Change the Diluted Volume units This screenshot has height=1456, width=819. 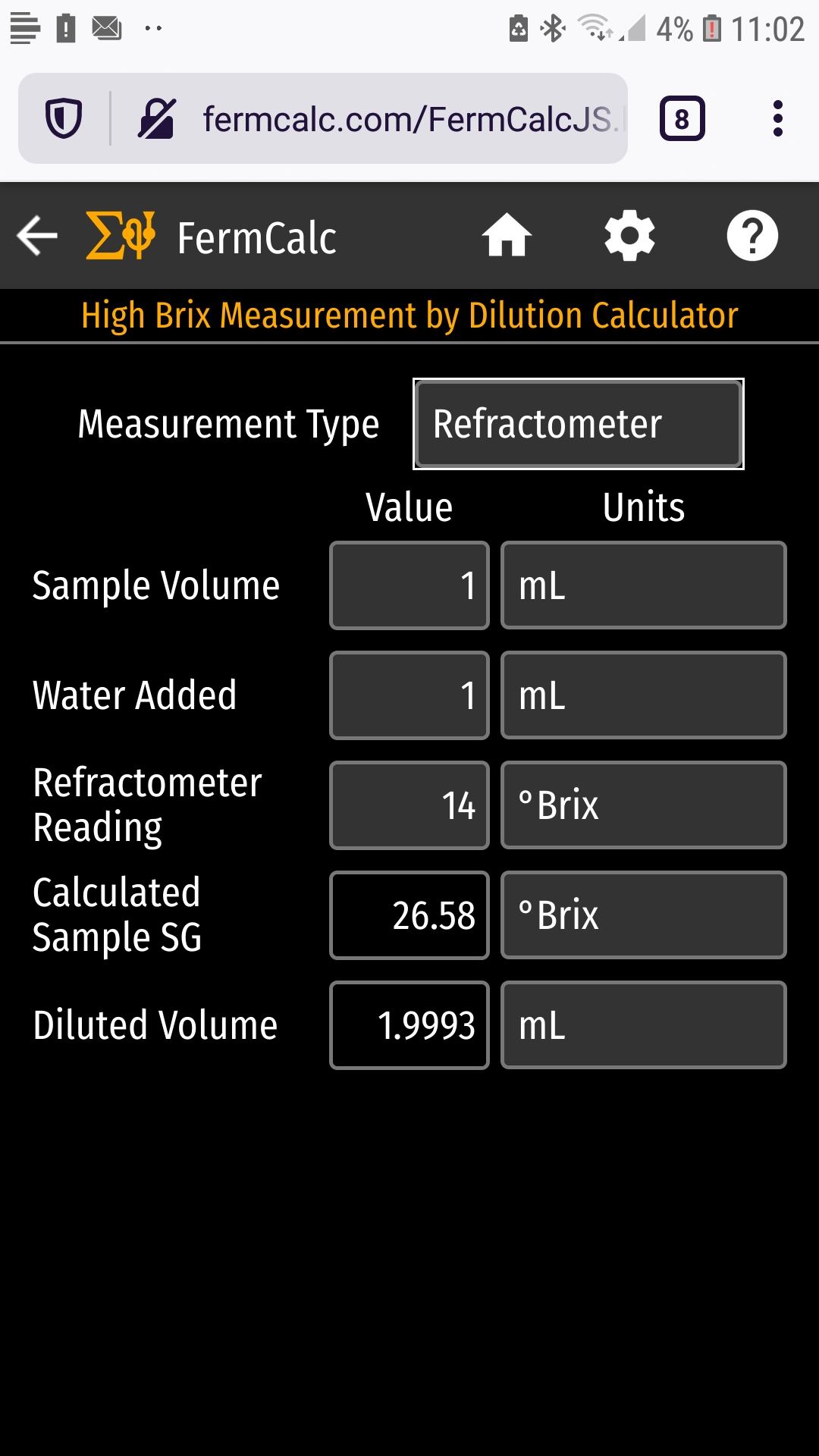643,1025
